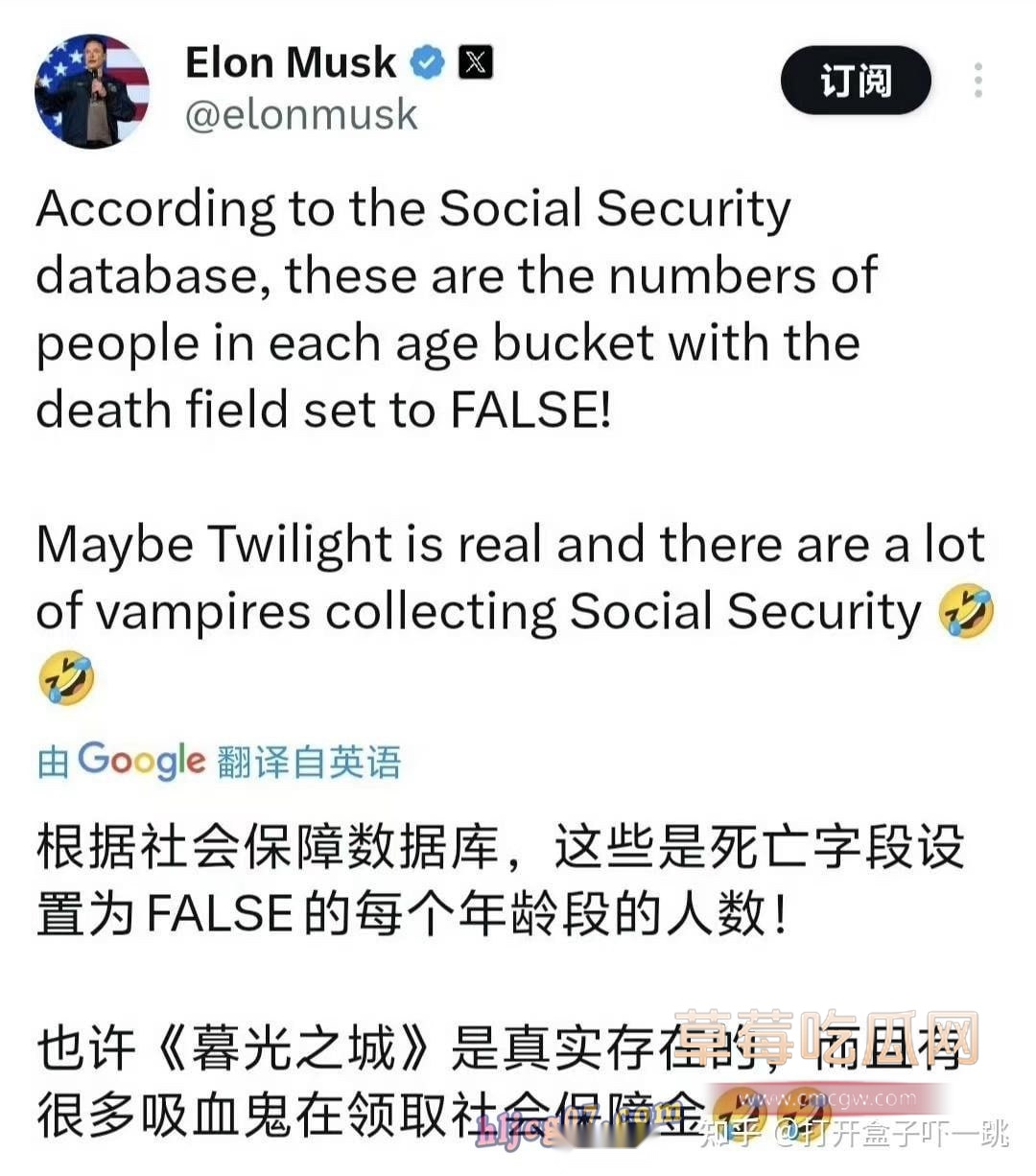Tap the 订阅 subscribe button
The height and width of the screenshot is (1176, 1036).
pos(855,81)
